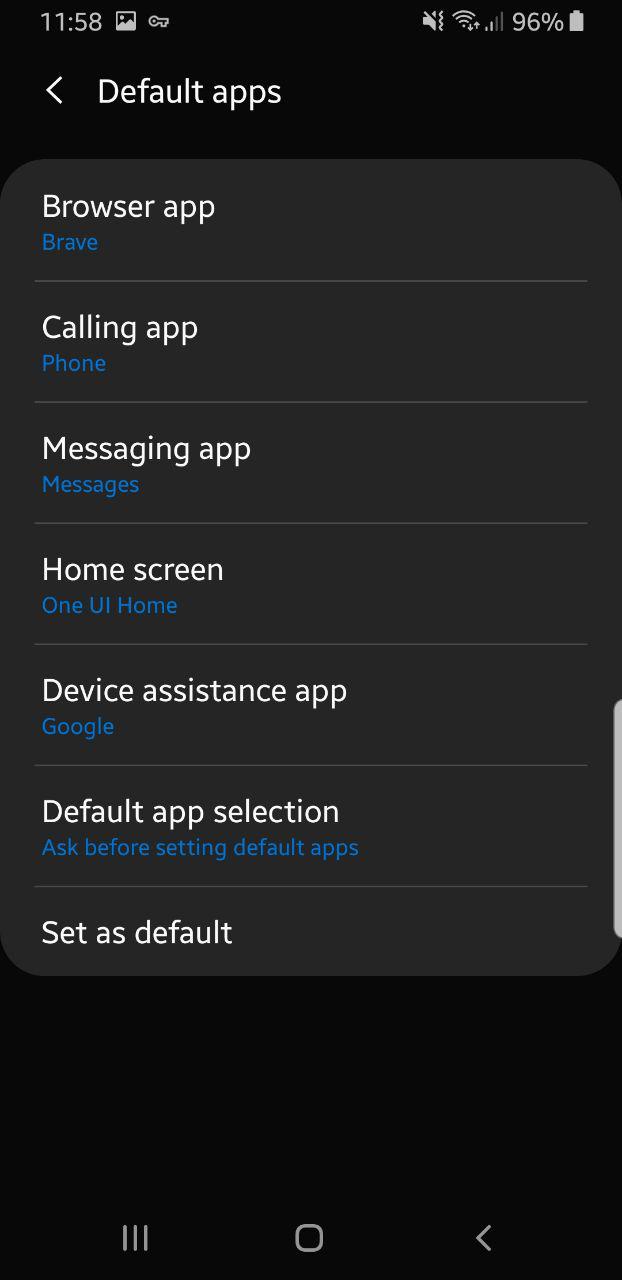Screen dimensions: 622x1280
Task: Tap the system home button
Action: (x=310, y=1238)
